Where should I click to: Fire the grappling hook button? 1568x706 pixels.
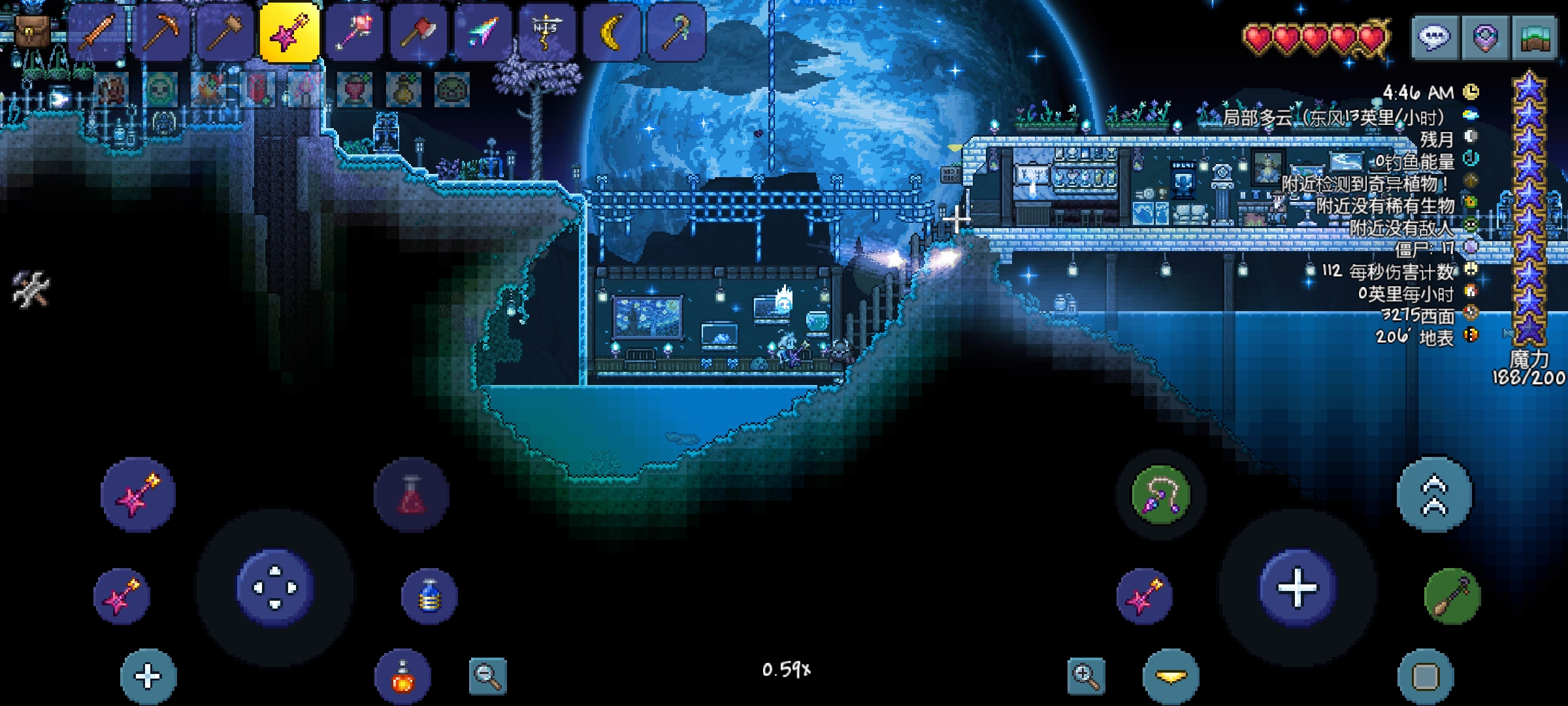[x=1160, y=495]
